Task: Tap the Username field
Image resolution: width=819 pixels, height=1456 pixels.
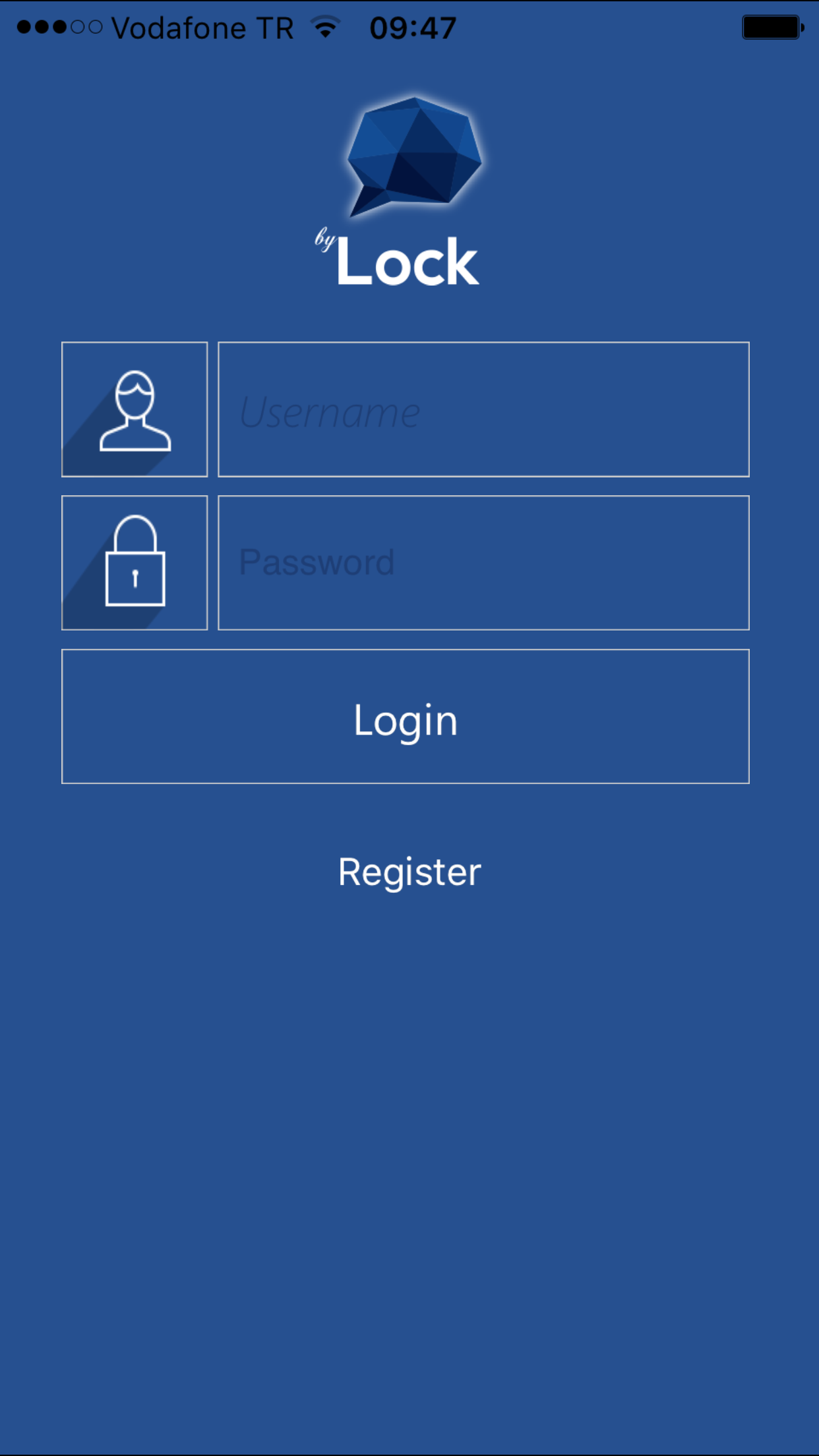Action: coord(483,409)
